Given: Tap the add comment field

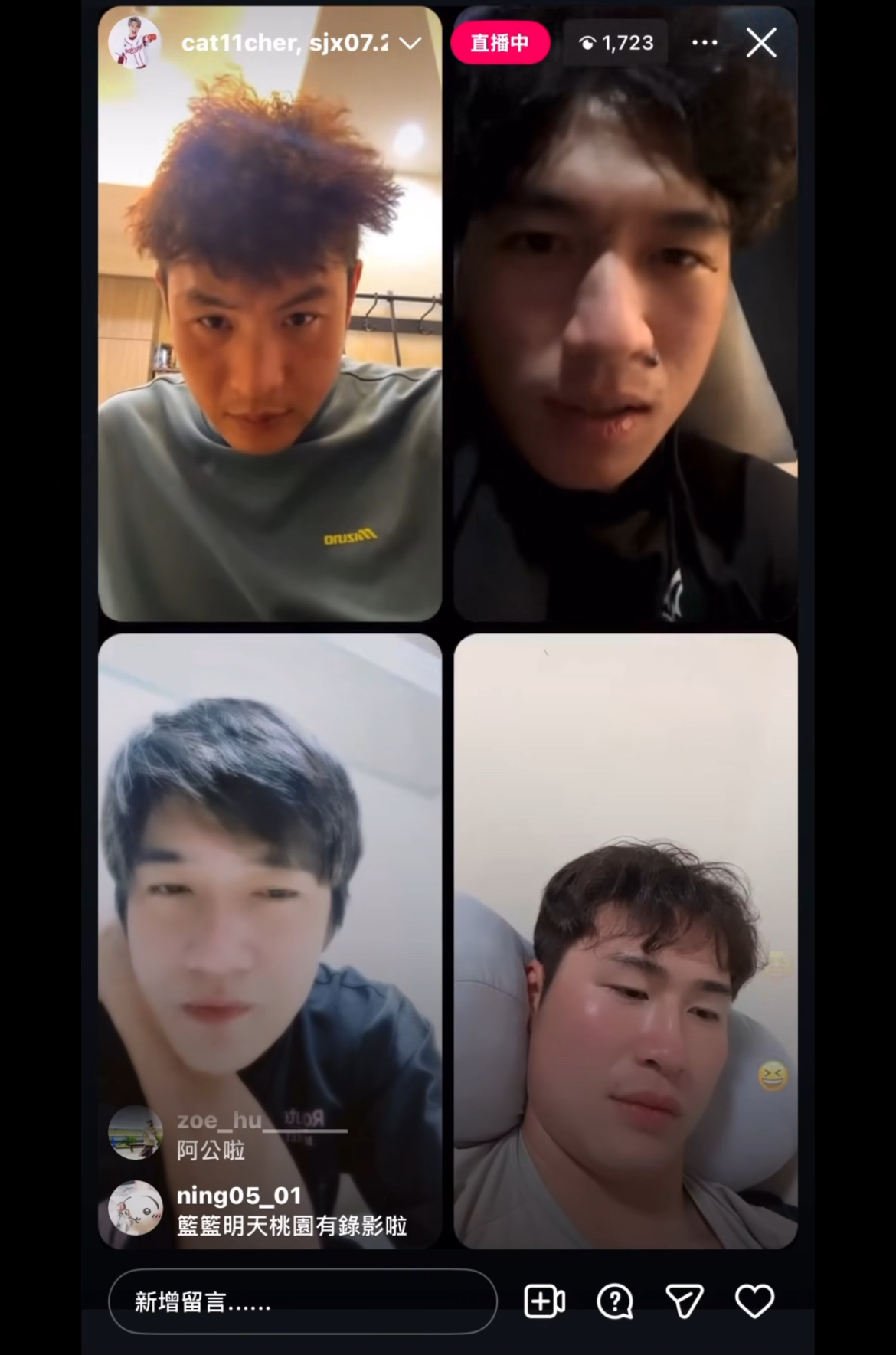Looking at the screenshot, I should click(302, 1301).
